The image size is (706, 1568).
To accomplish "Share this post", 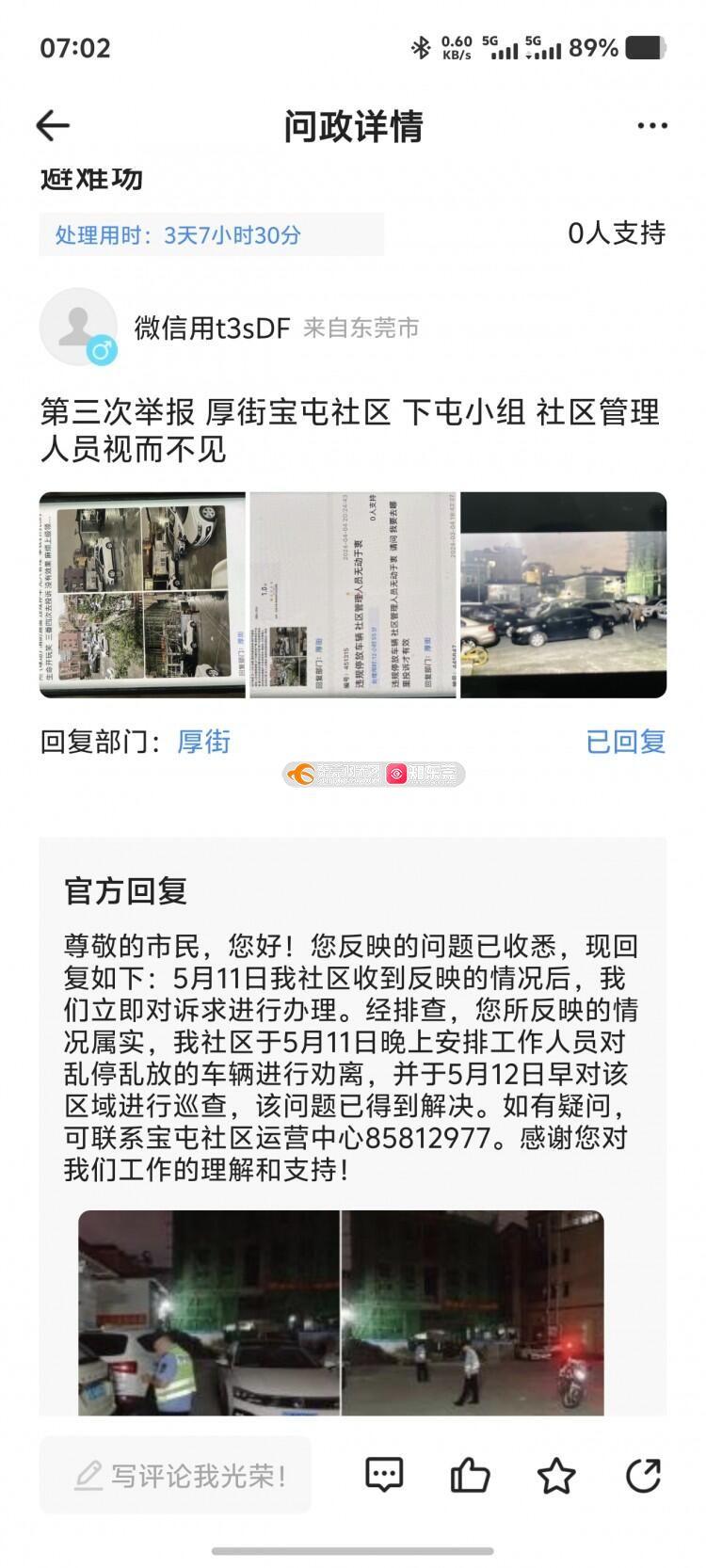I will tap(643, 1475).
